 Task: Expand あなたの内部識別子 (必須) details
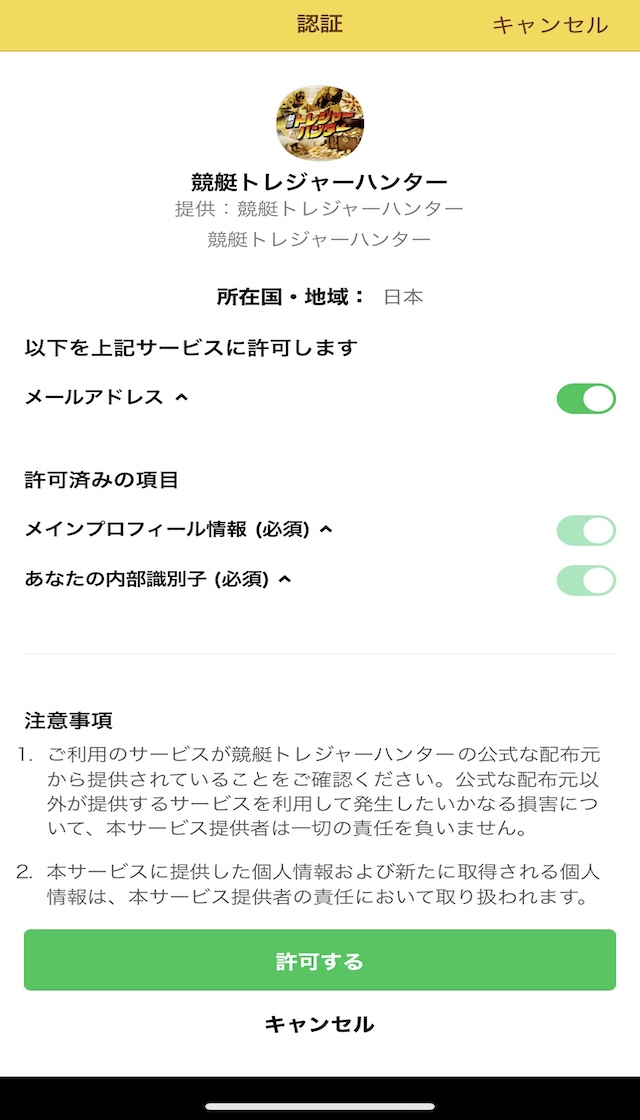click(x=285, y=579)
